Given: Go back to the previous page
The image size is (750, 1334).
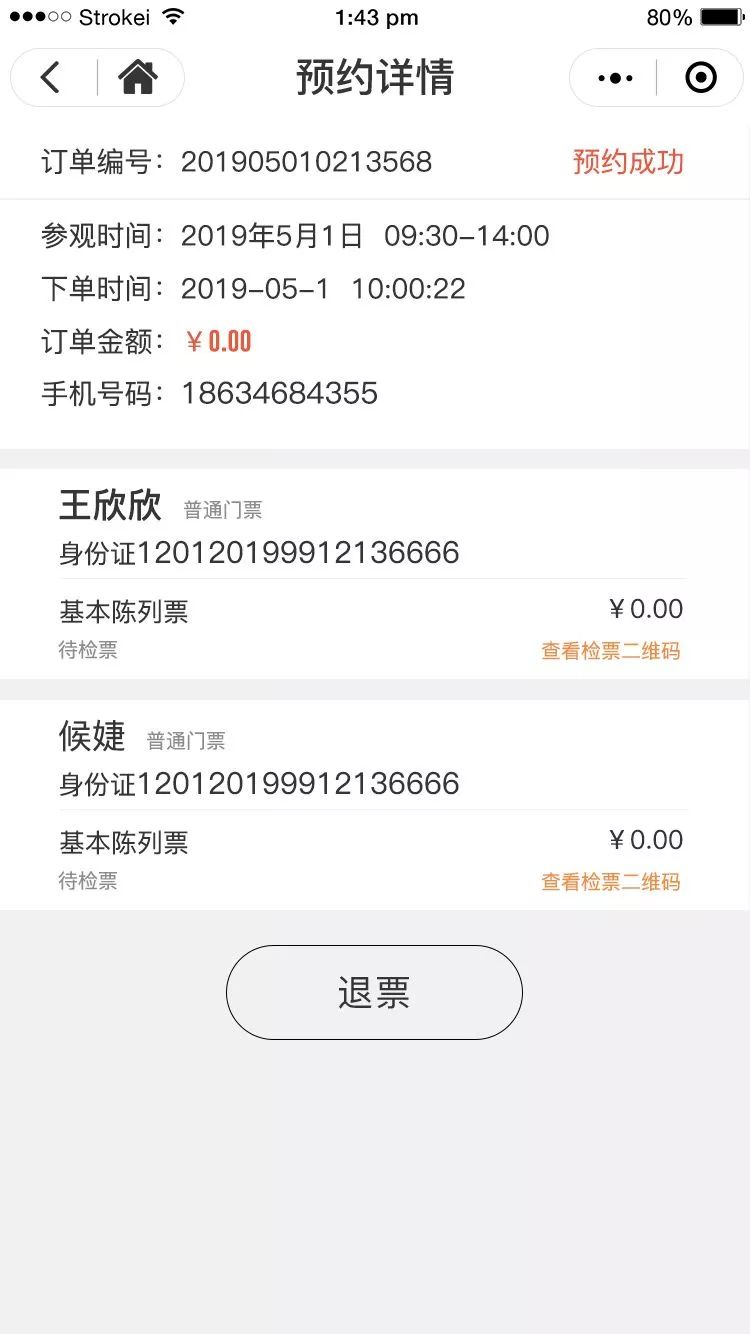Looking at the screenshot, I should (52, 77).
